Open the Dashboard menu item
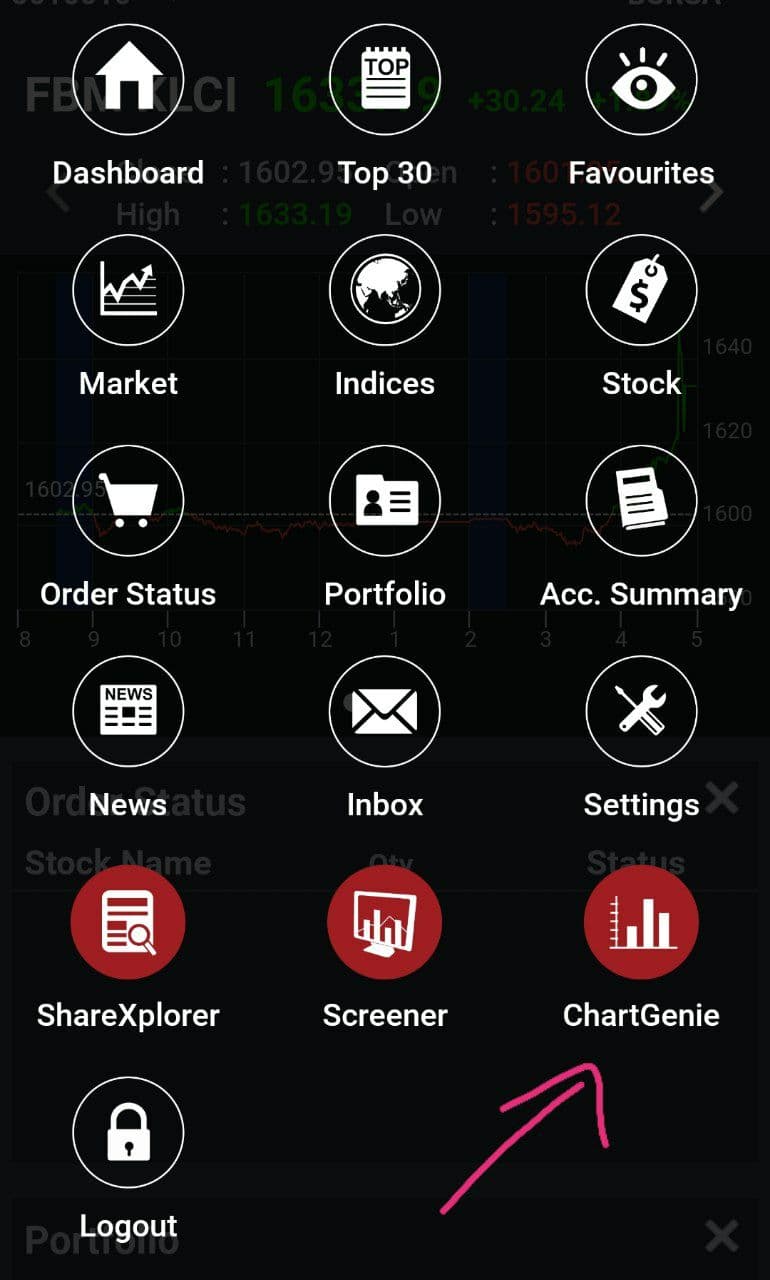 pyautogui.click(x=128, y=79)
